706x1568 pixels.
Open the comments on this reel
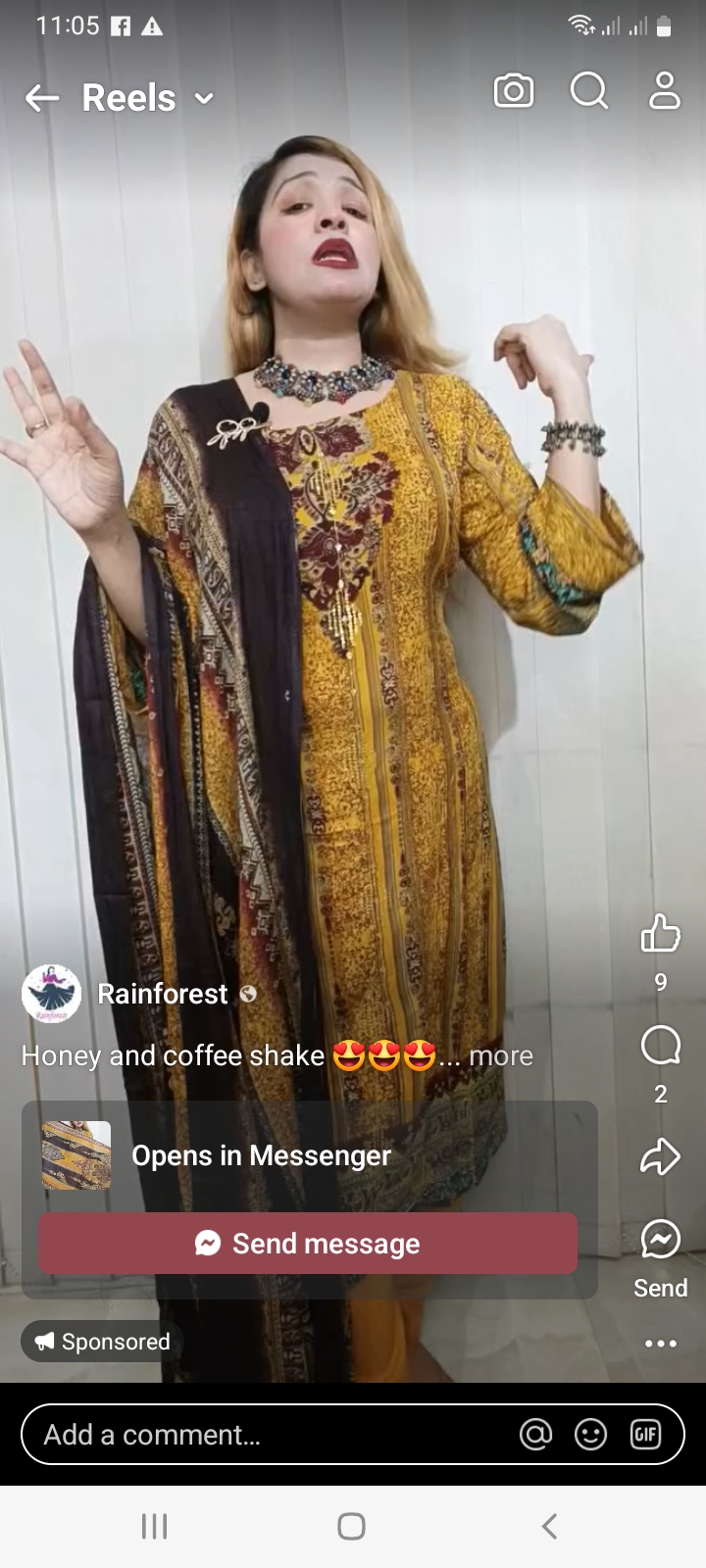click(x=660, y=1045)
